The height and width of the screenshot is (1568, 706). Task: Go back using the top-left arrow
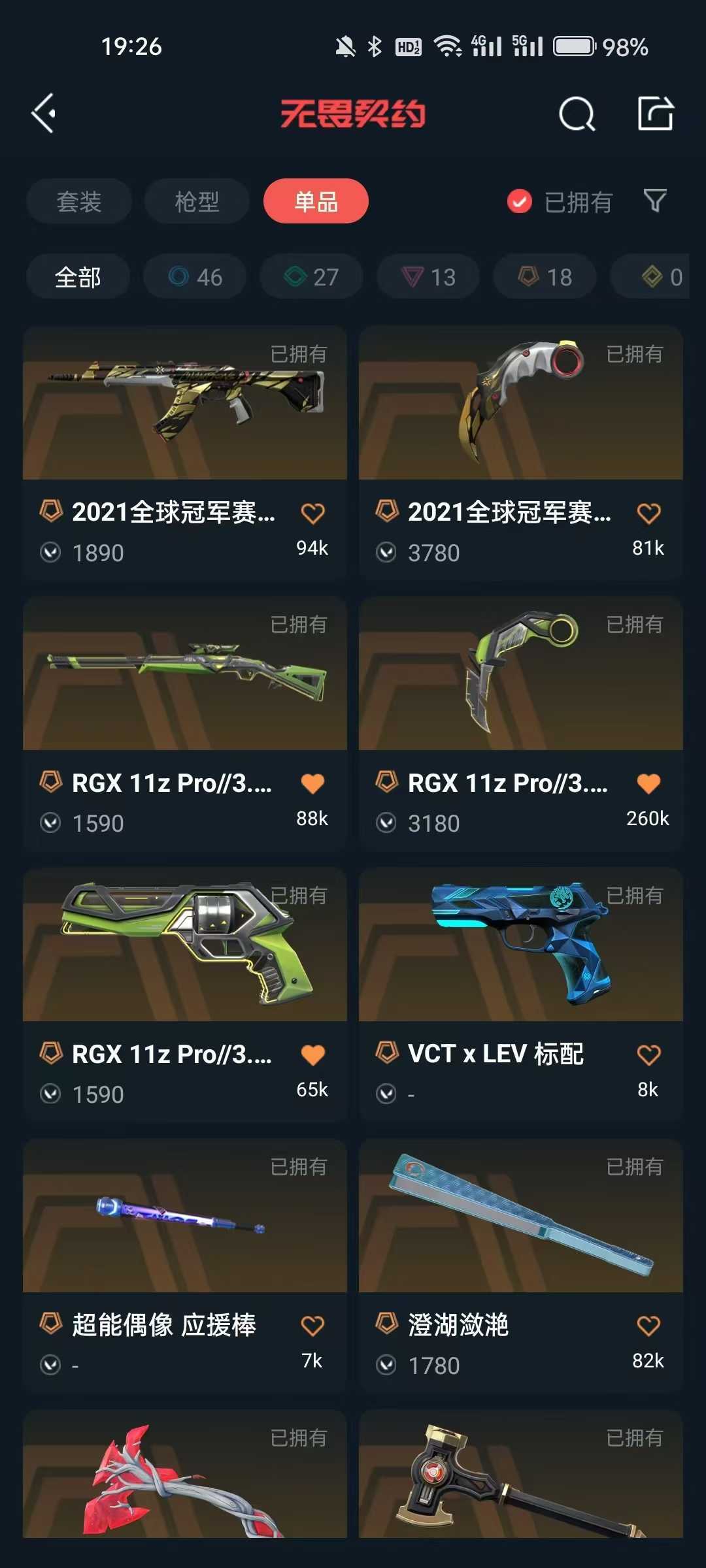click(44, 114)
